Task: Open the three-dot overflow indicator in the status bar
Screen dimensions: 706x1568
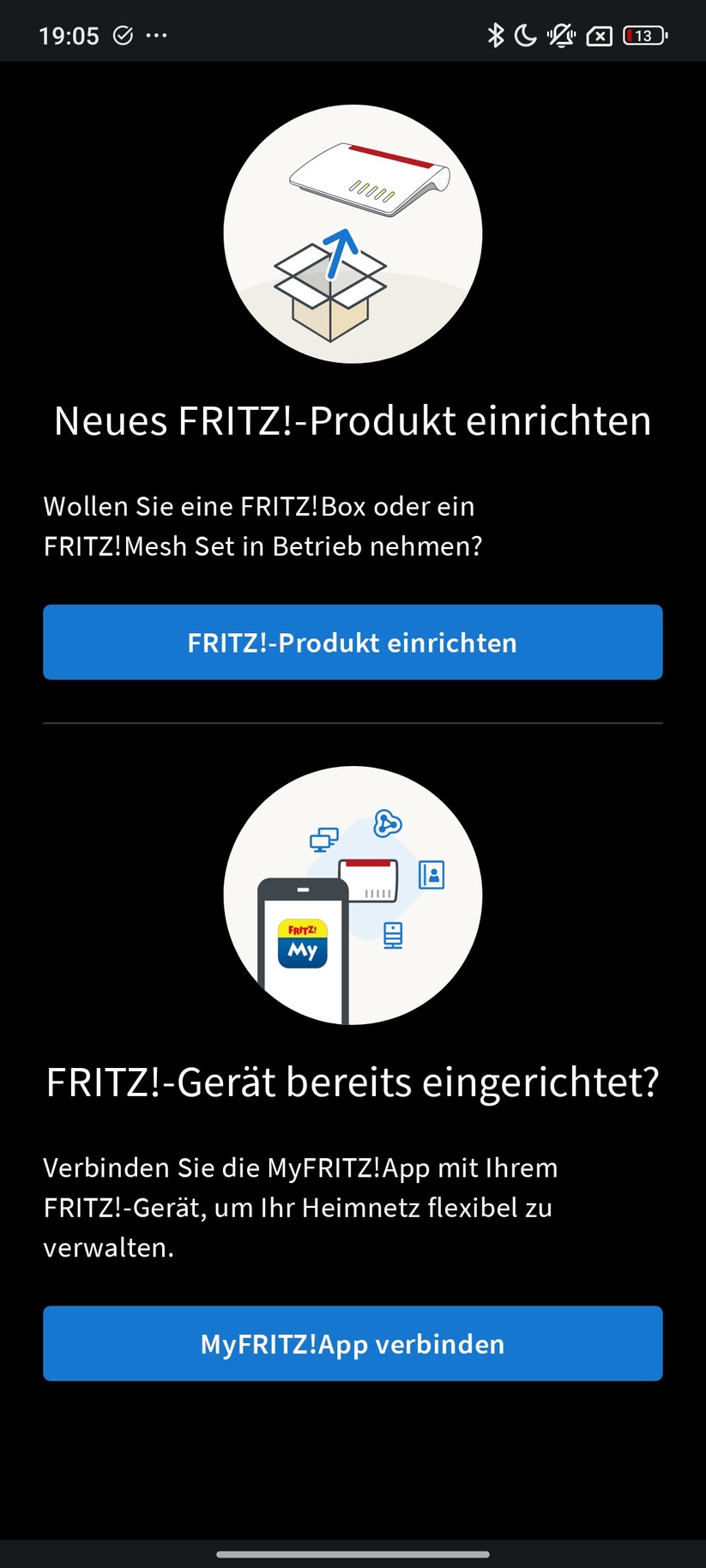Action: (x=157, y=34)
